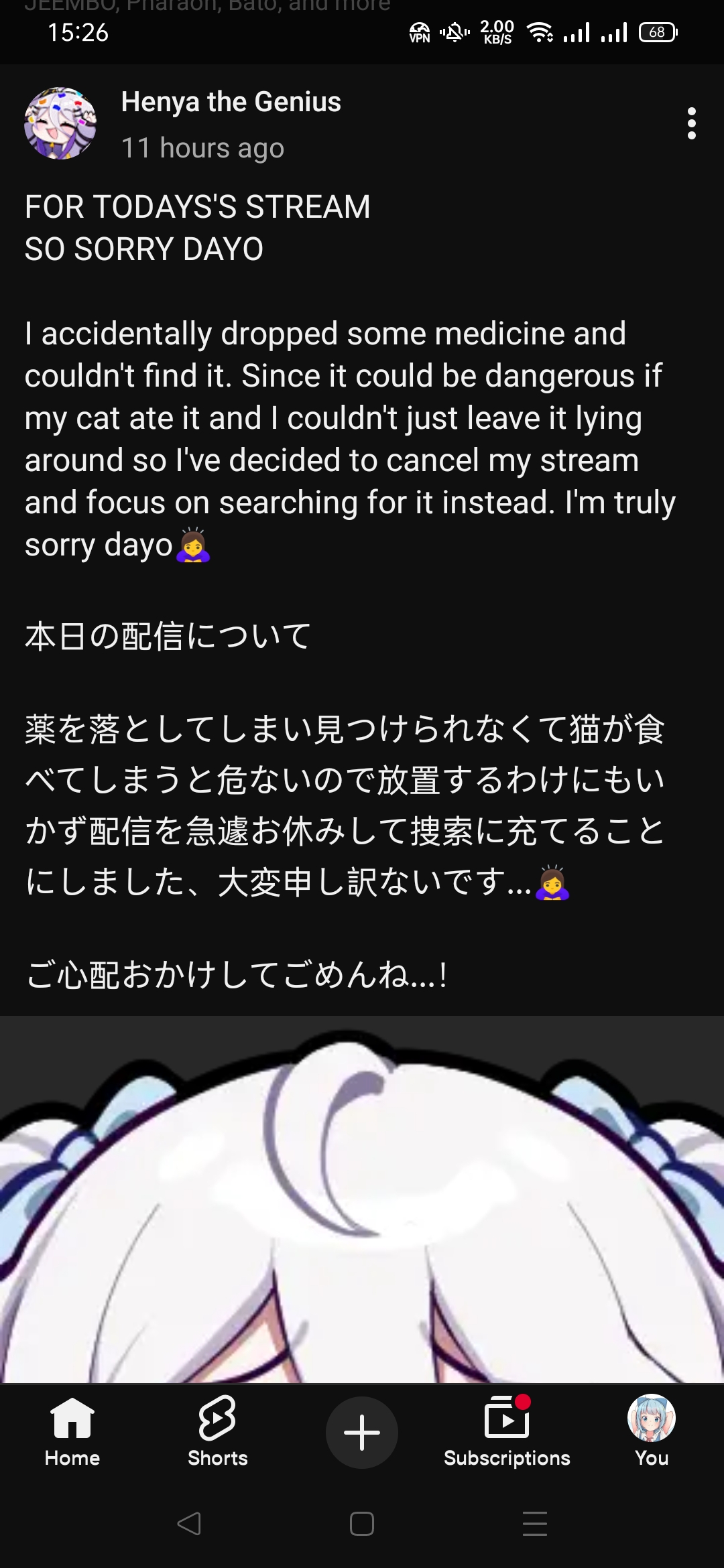Open Henya the Genius channel name
The width and height of the screenshot is (724, 1568).
click(231, 102)
